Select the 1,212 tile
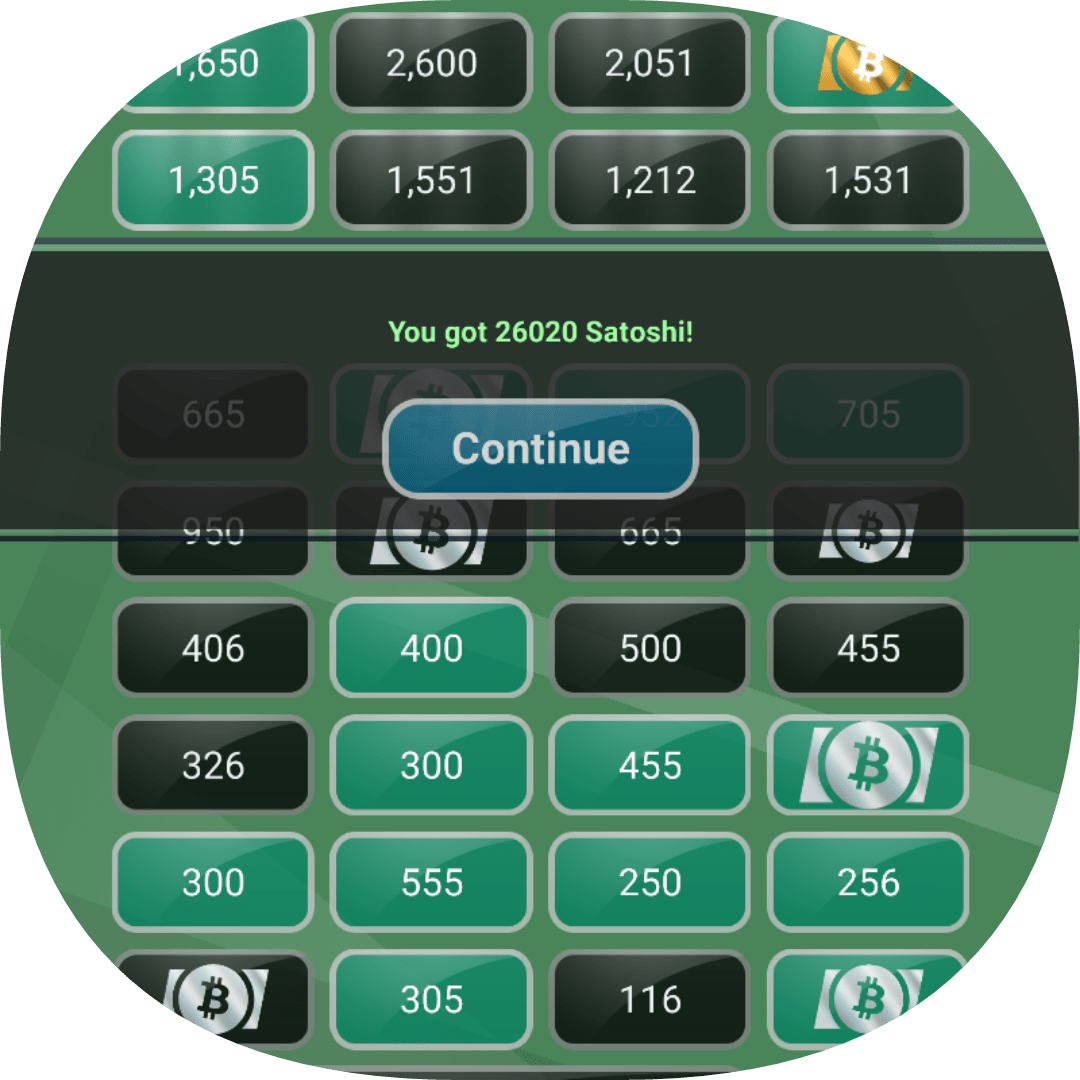The width and height of the screenshot is (1080, 1080). (650, 181)
